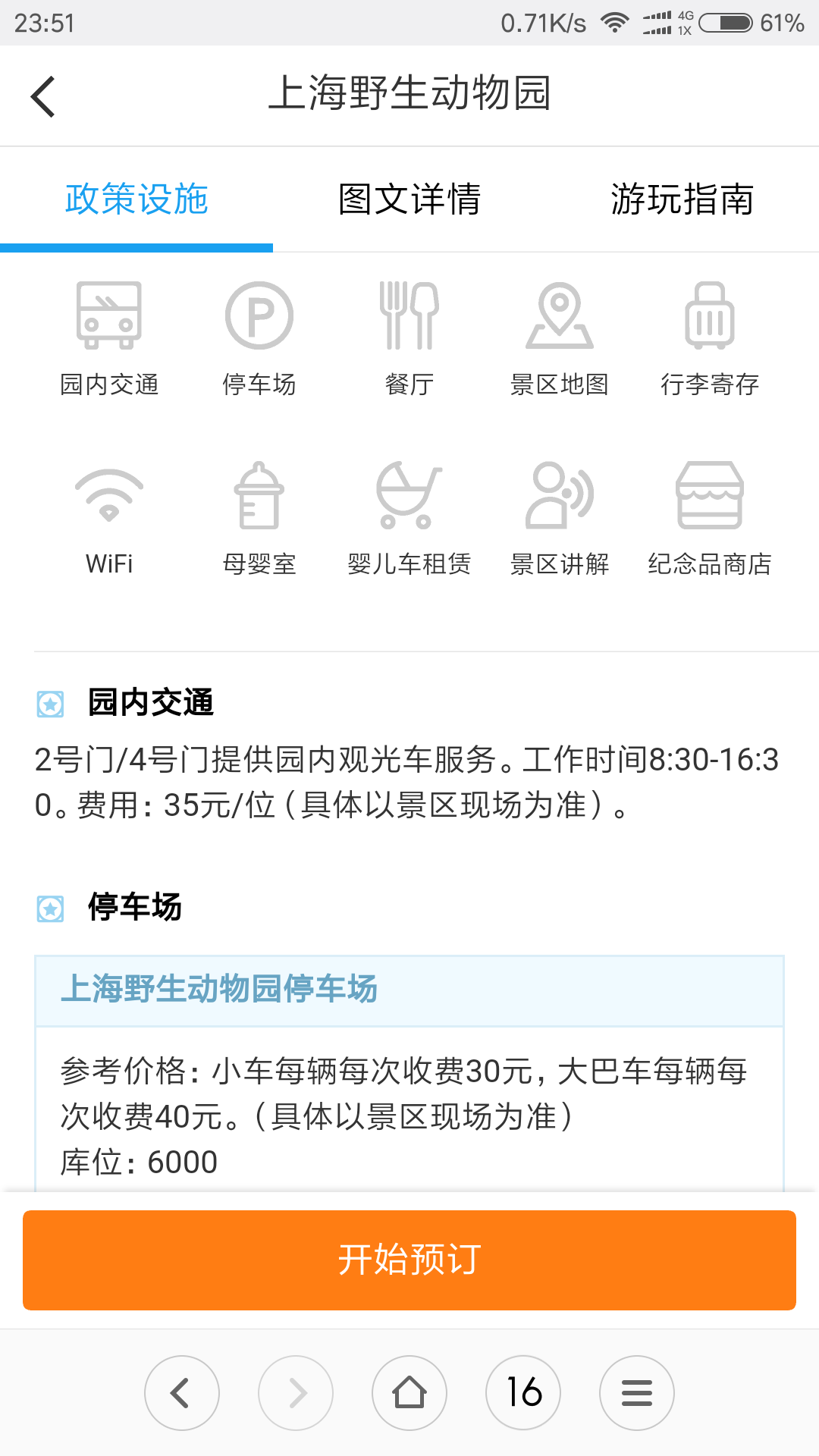Viewport: 819px width, 1456px height.
Task: Jump to the 园内交通 facility section
Action: coord(109,338)
